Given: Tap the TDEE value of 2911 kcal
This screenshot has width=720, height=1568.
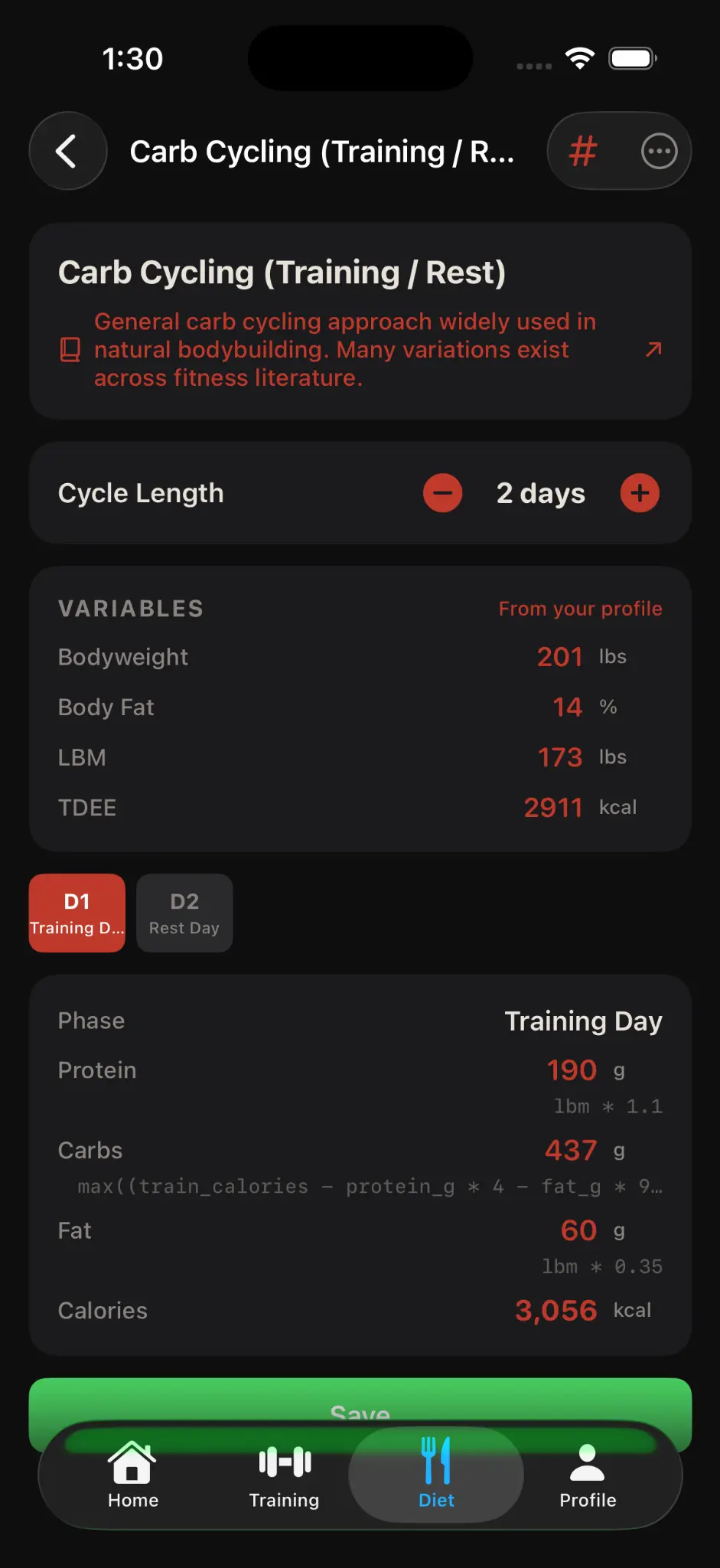Looking at the screenshot, I should coord(552,806).
